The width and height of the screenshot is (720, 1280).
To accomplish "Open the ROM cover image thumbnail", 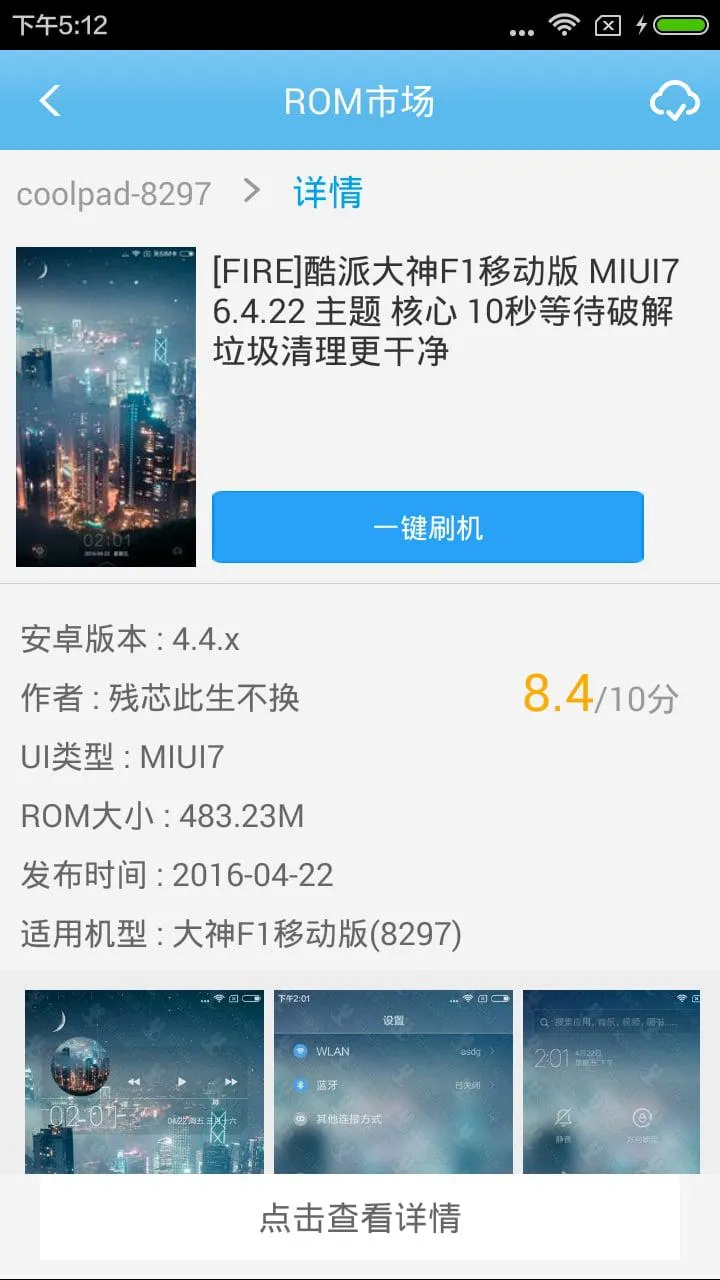I will point(105,406).
